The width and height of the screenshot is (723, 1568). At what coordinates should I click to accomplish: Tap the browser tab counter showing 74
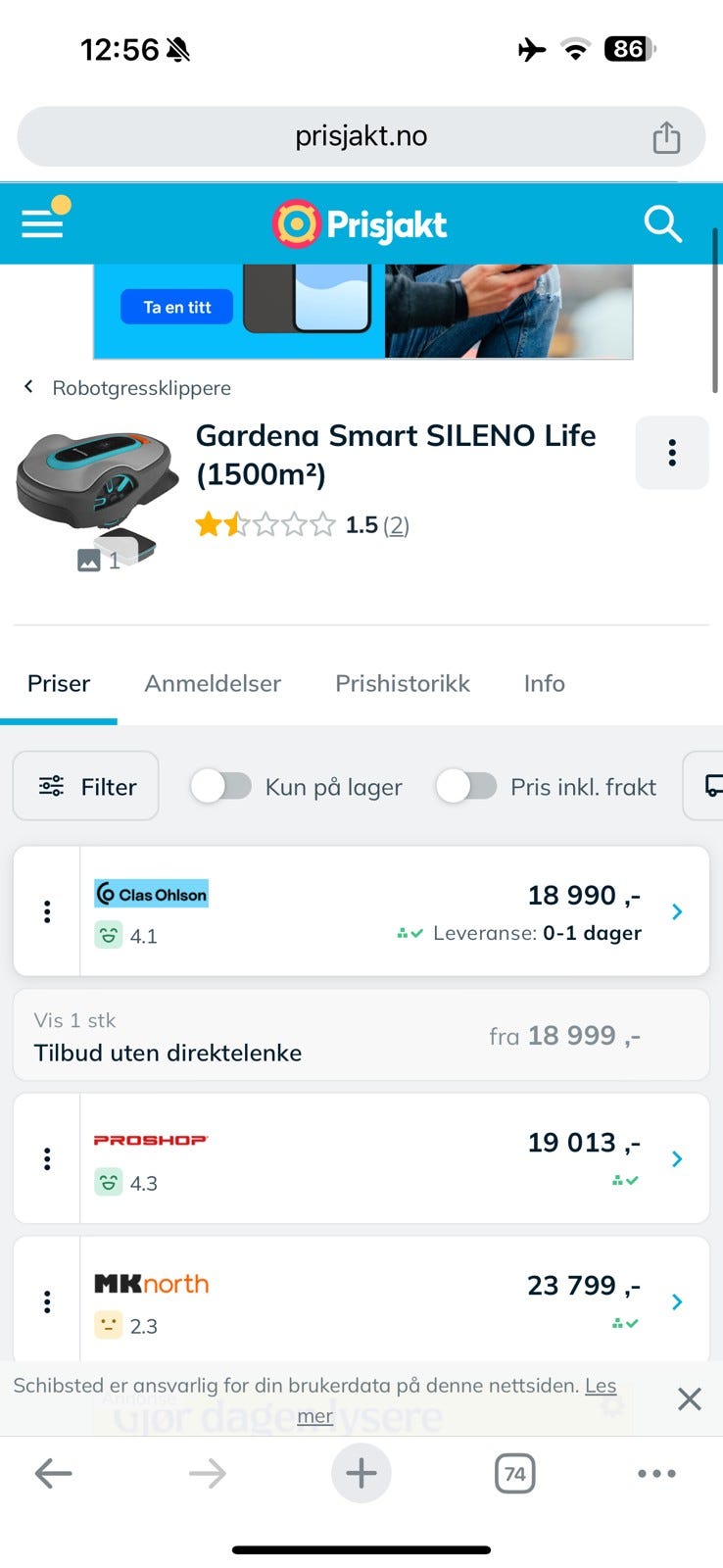514,1473
